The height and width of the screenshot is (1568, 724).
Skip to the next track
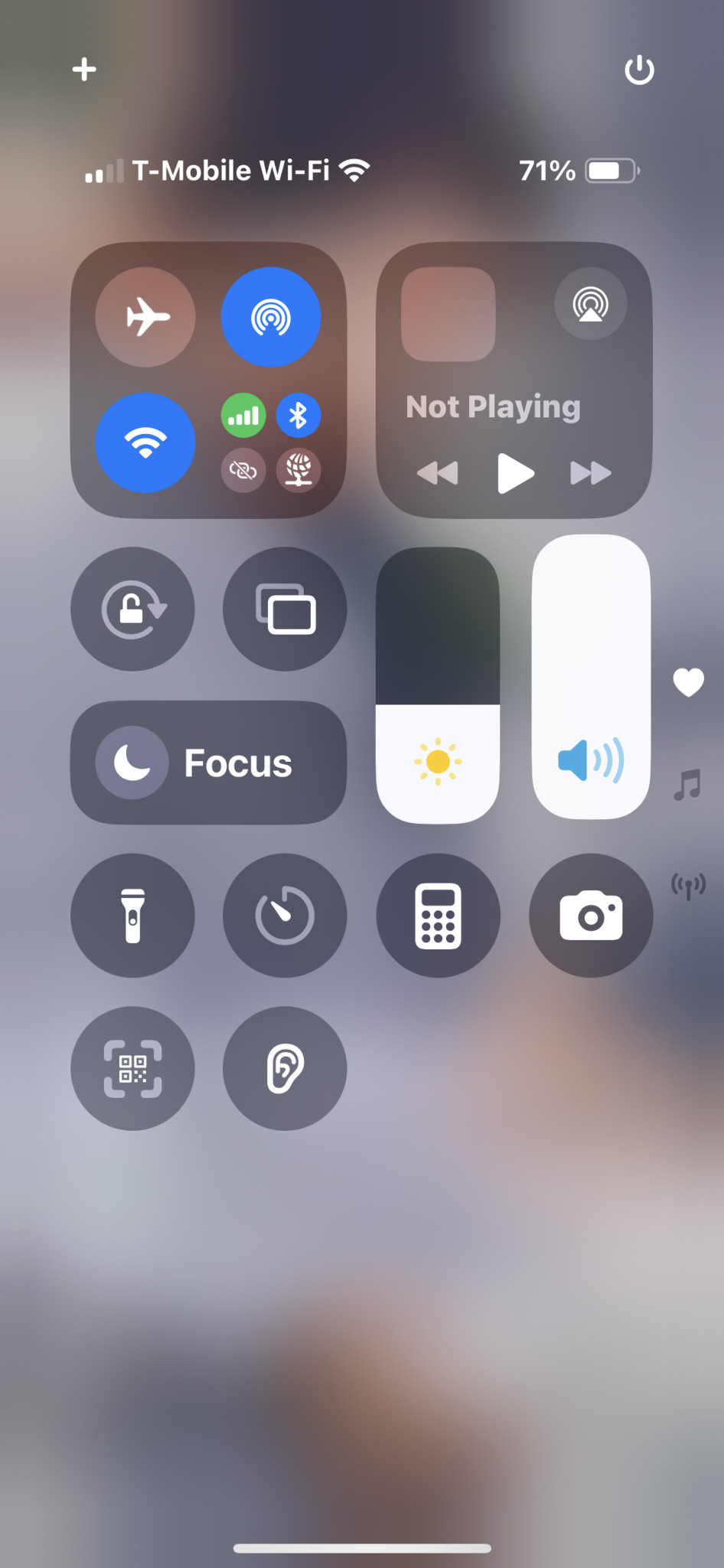(x=591, y=473)
